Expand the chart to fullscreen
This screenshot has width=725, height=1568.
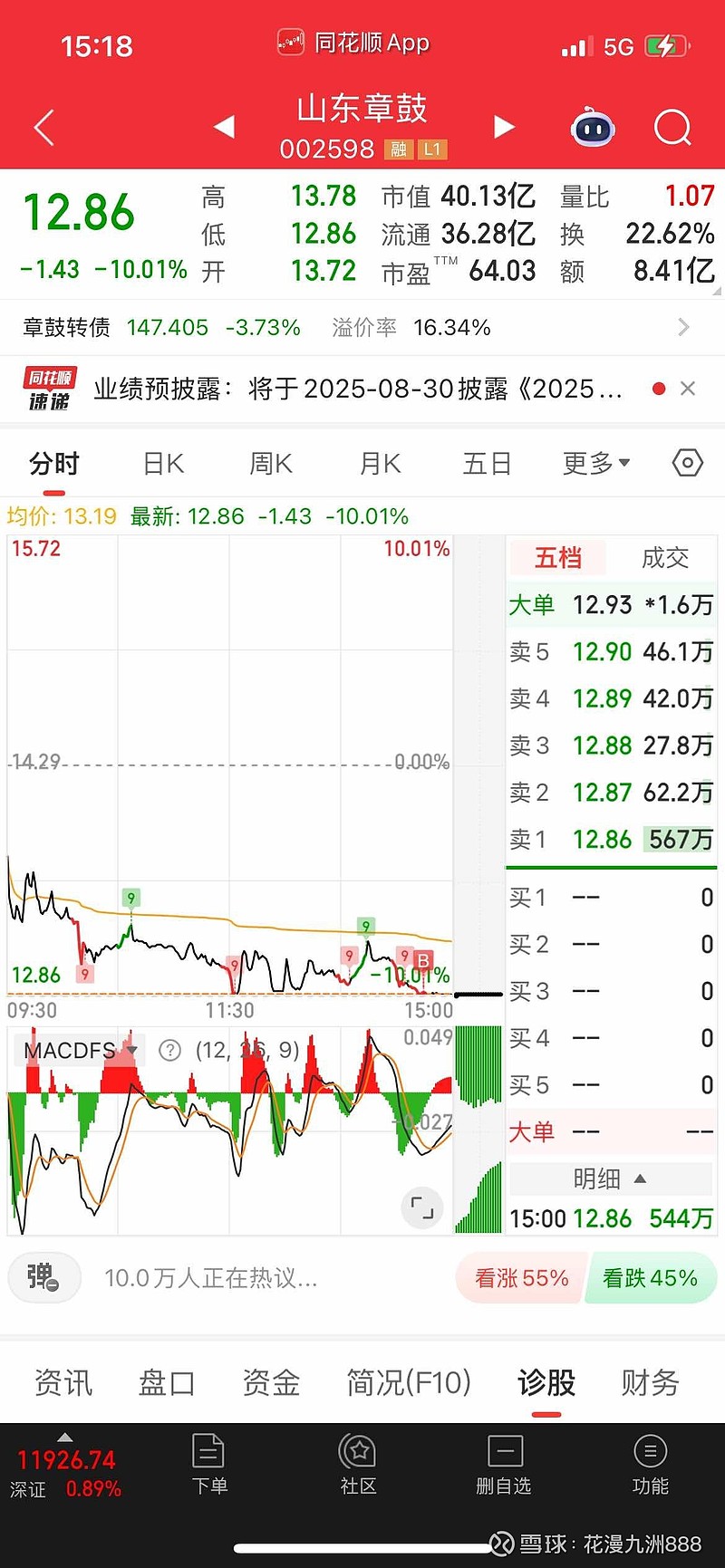click(x=422, y=1207)
